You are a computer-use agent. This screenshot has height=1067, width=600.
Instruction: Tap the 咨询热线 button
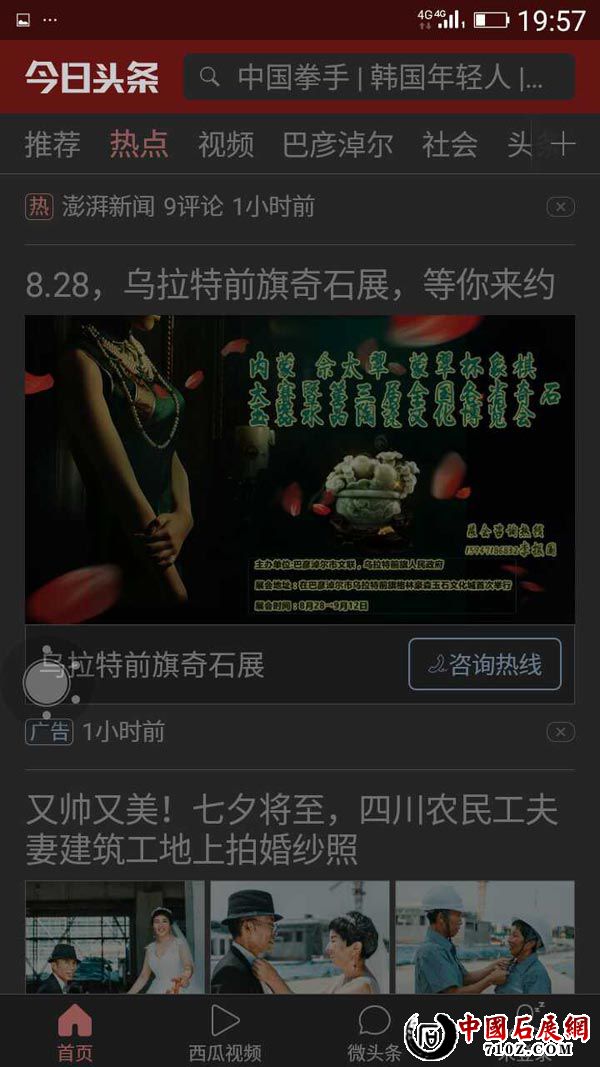point(485,664)
